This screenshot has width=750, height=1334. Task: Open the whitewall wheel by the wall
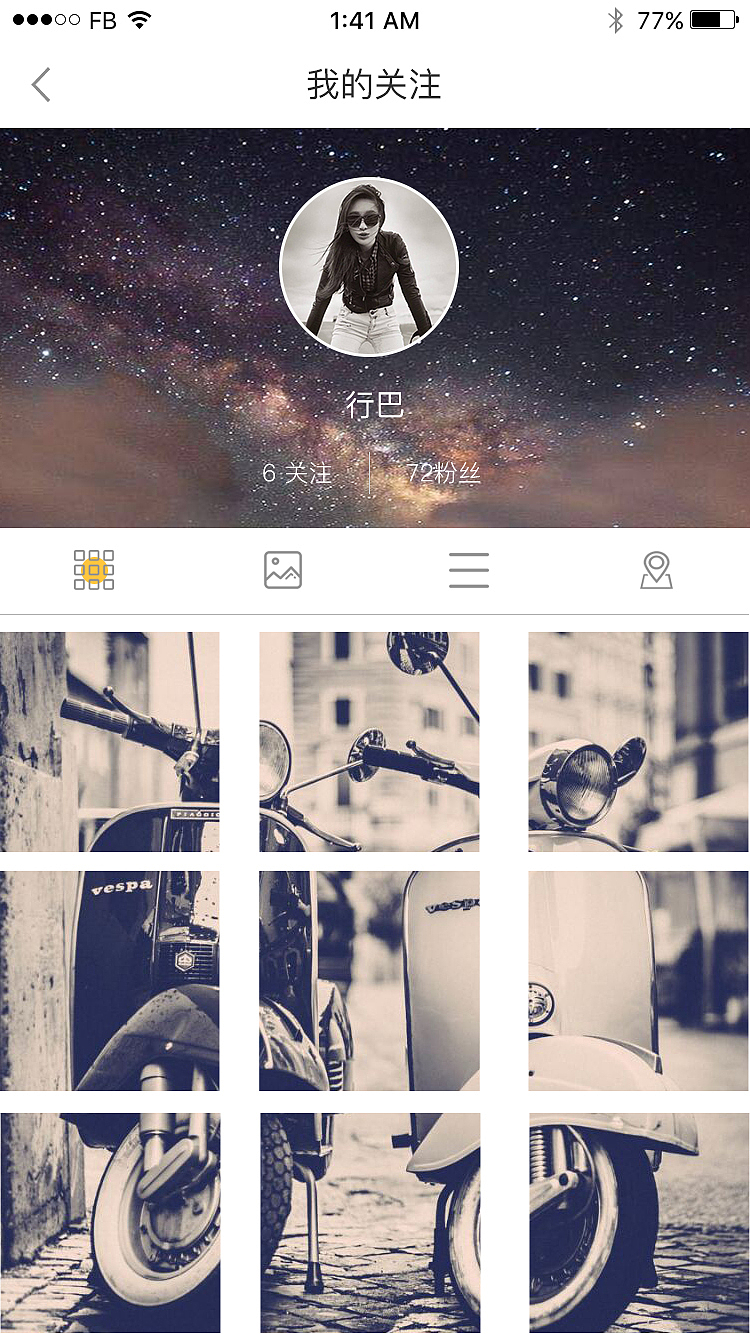coord(110,1222)
